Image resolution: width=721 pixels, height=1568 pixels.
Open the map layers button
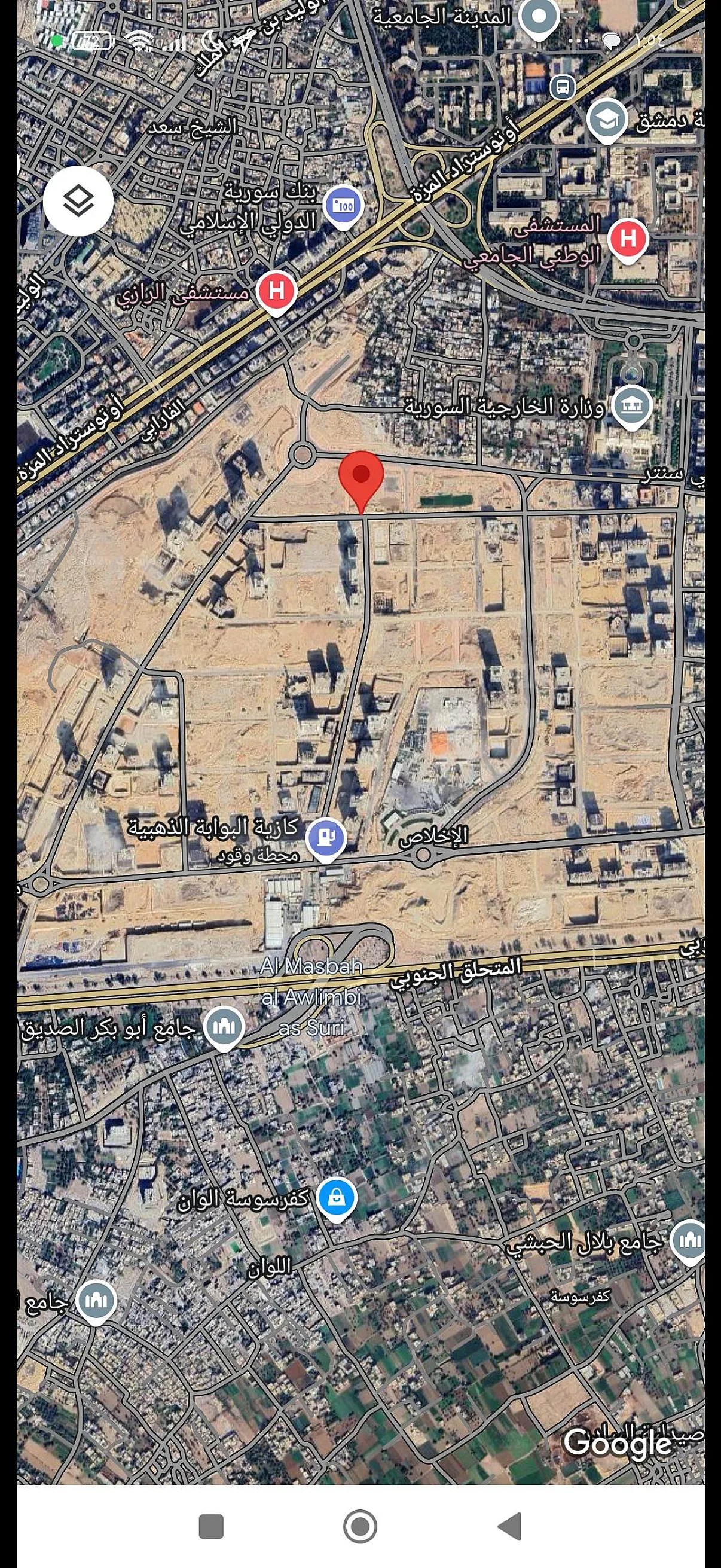(78, 201)
